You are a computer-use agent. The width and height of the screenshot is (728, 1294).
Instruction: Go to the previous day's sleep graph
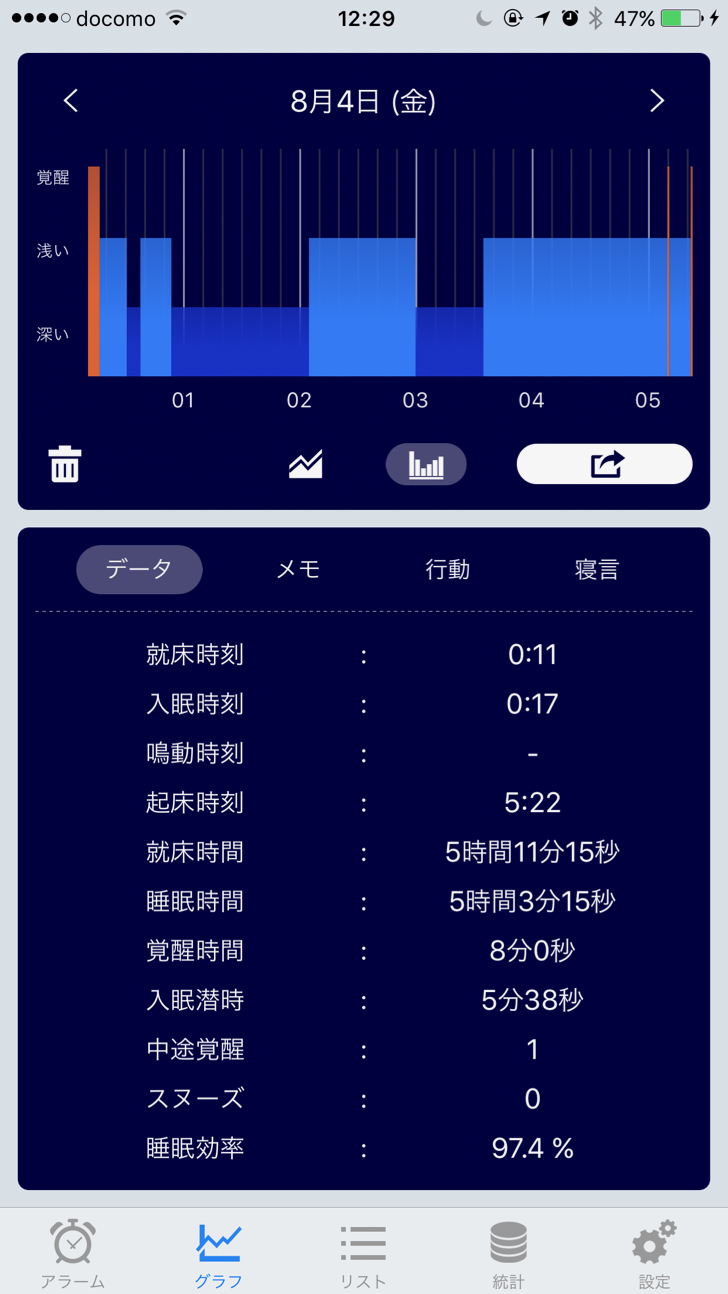71,101
